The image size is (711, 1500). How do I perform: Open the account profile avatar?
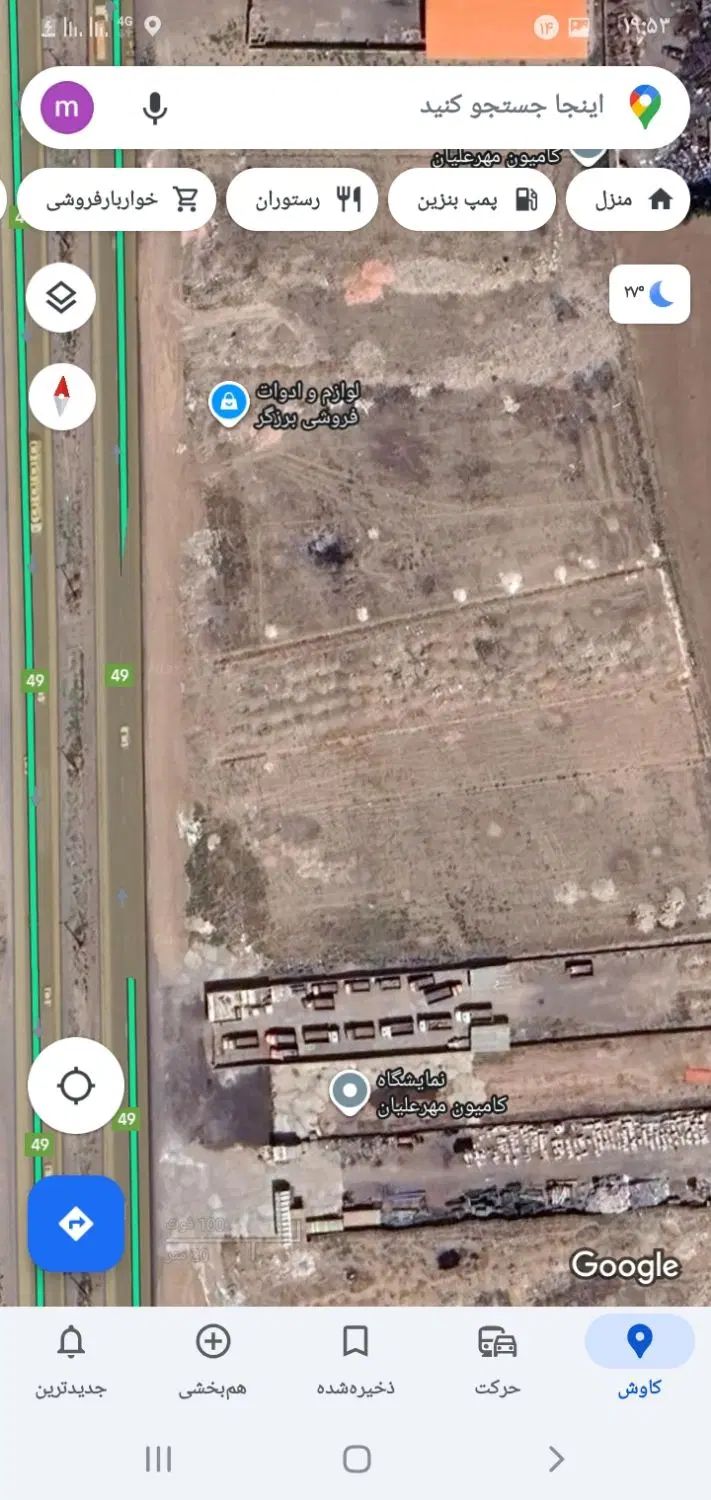click(x=67, y=107)
